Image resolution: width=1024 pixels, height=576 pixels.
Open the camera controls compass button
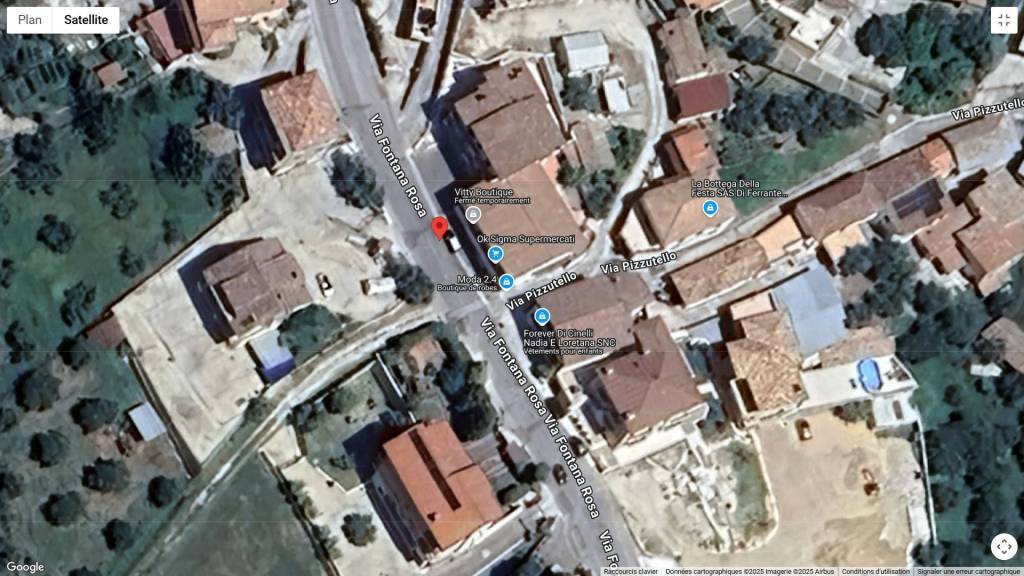point(1003,546)
